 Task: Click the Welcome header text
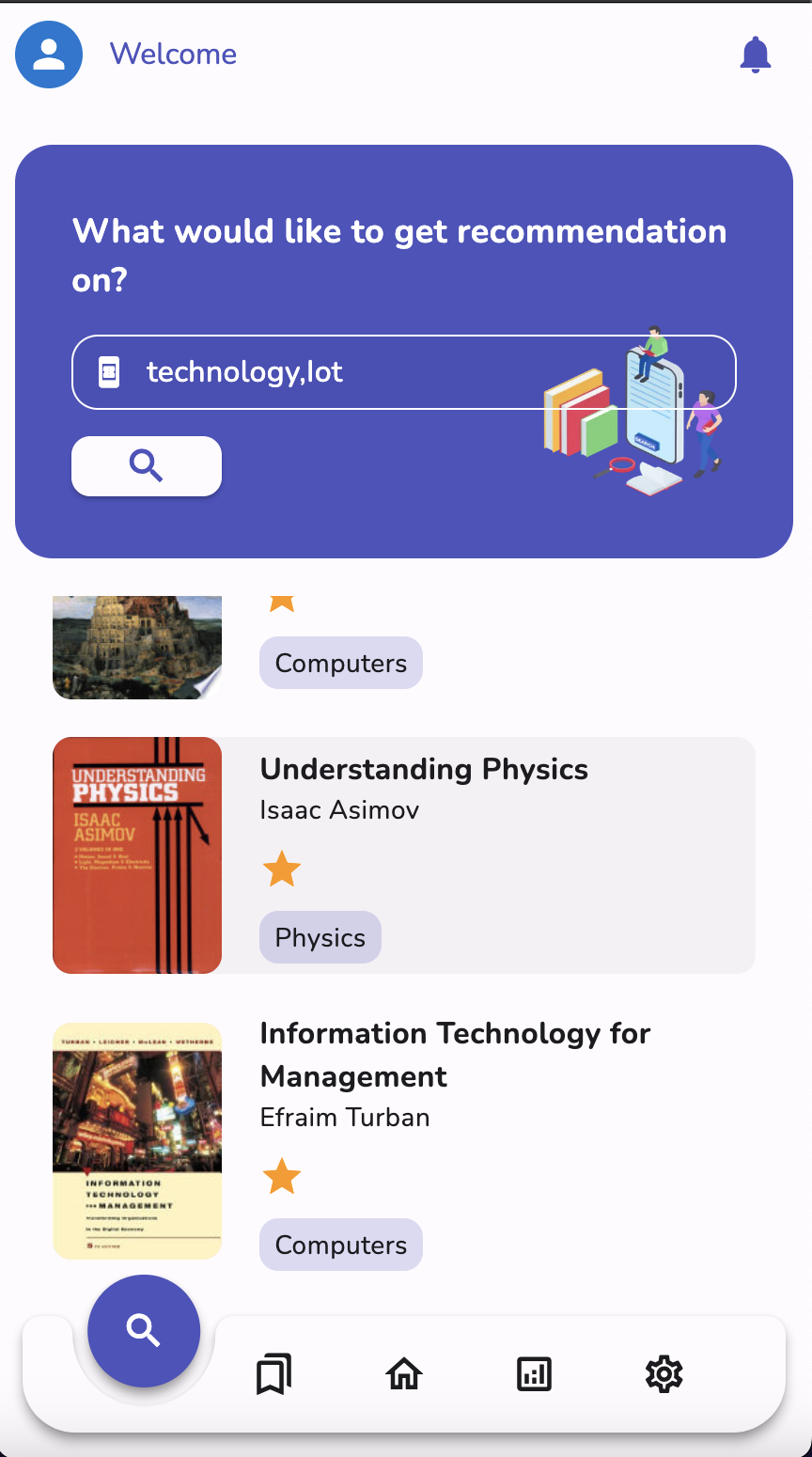pyautogui.click(x=174, y=55)
